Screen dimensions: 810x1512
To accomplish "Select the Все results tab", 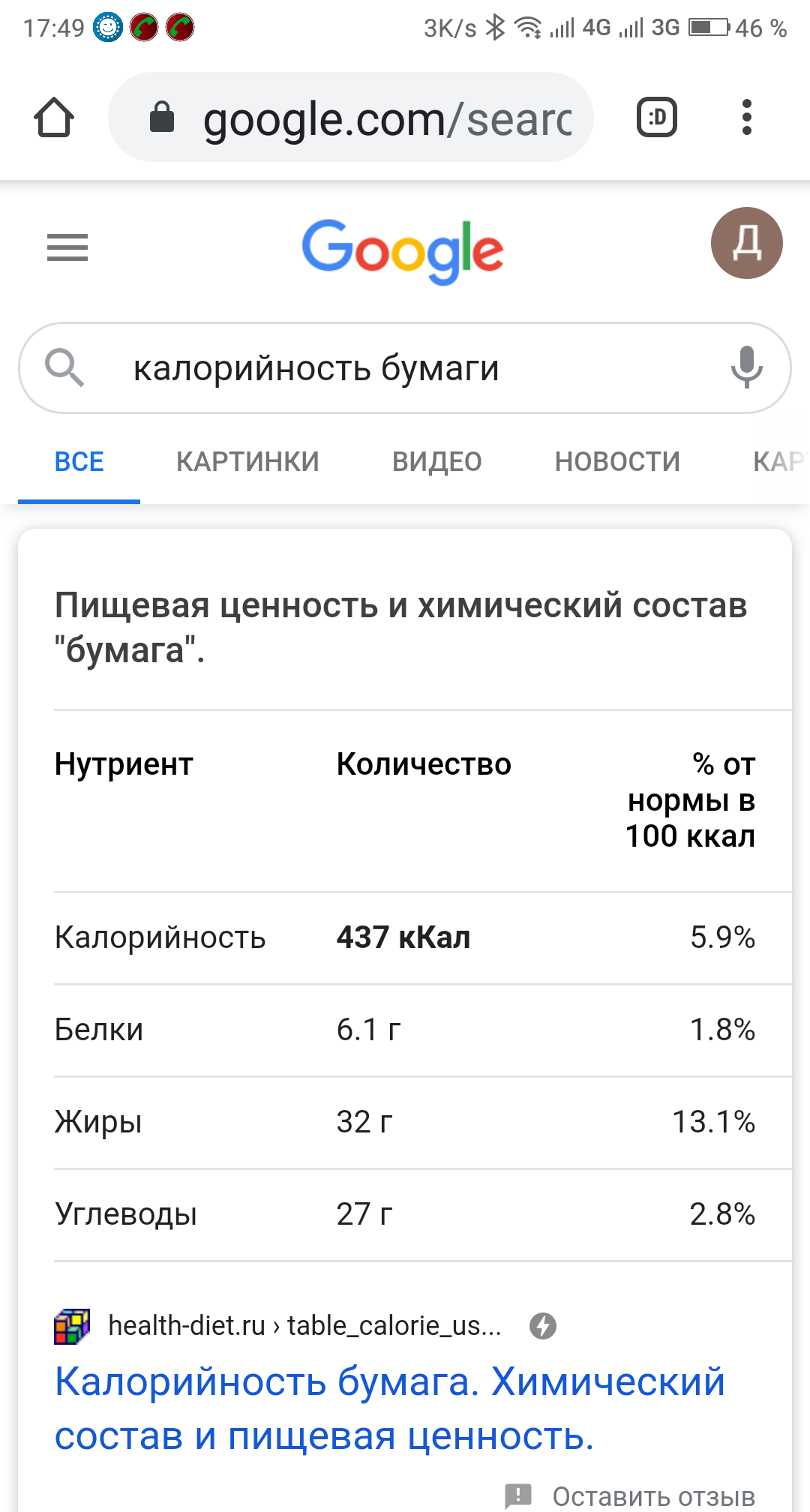I will [x=79, y=461].
